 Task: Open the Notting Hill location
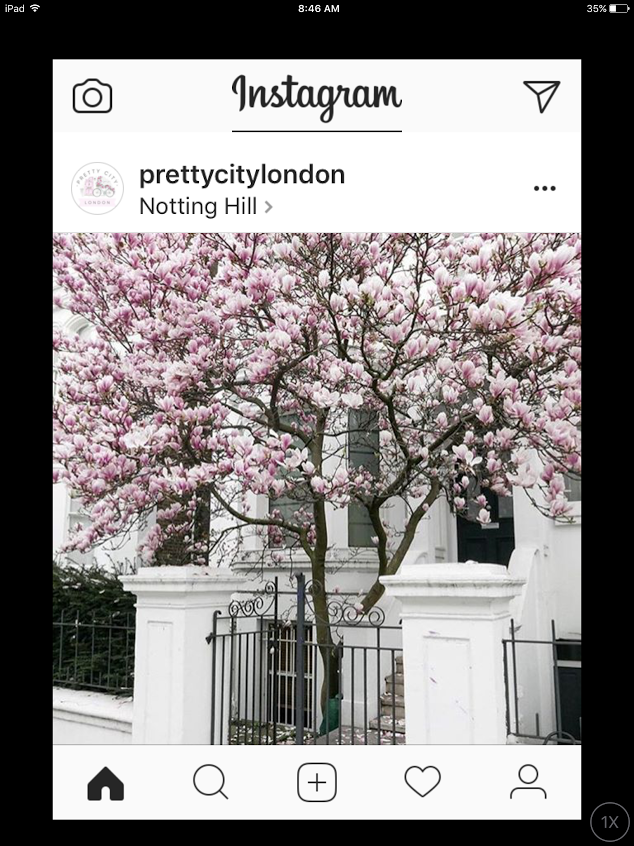(205, 207)
